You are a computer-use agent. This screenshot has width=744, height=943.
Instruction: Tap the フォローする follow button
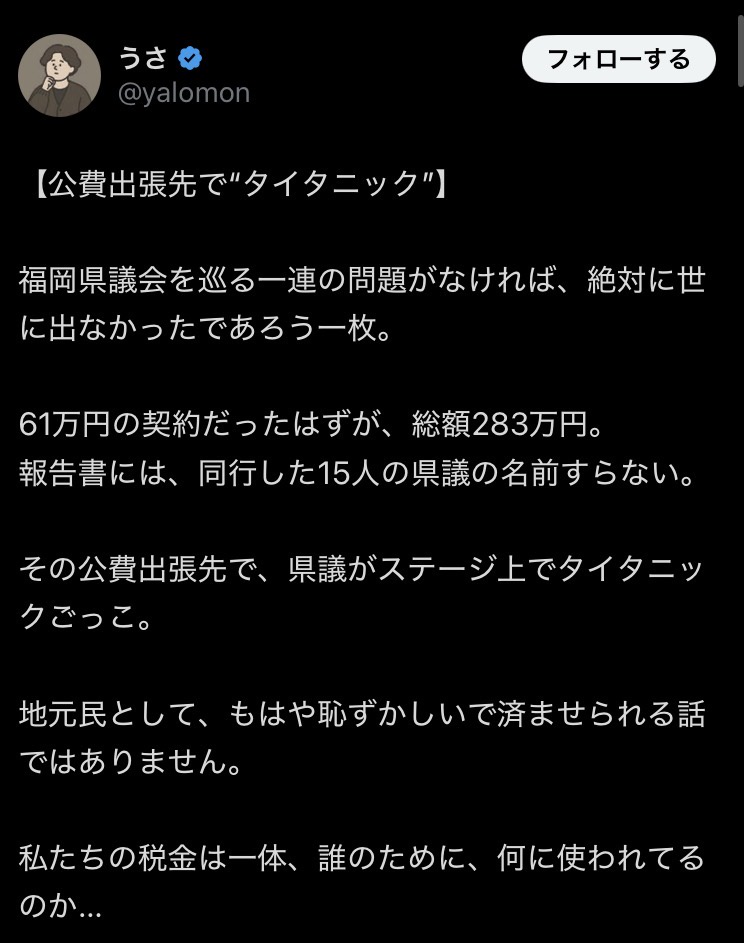[x=618, y=59]
